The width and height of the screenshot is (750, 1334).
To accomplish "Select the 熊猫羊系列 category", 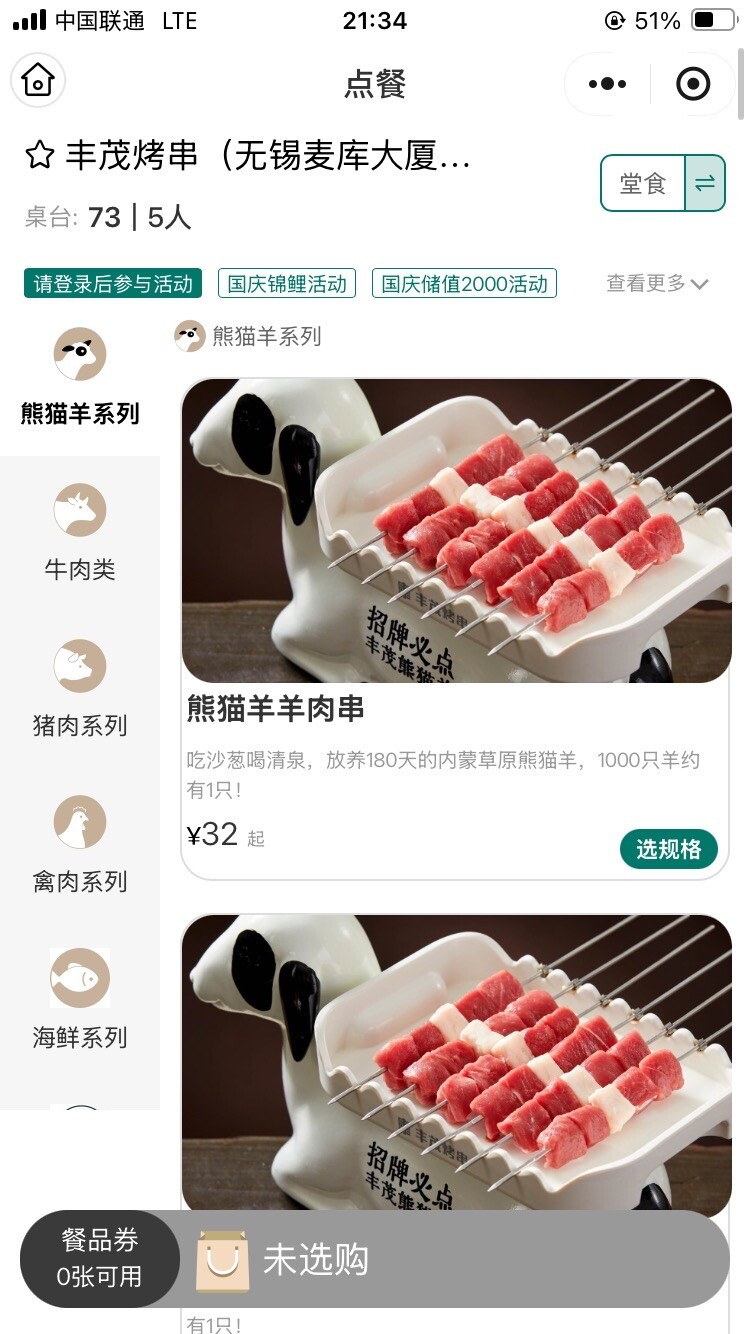I will pyautogui.click(x=80, y=377).
